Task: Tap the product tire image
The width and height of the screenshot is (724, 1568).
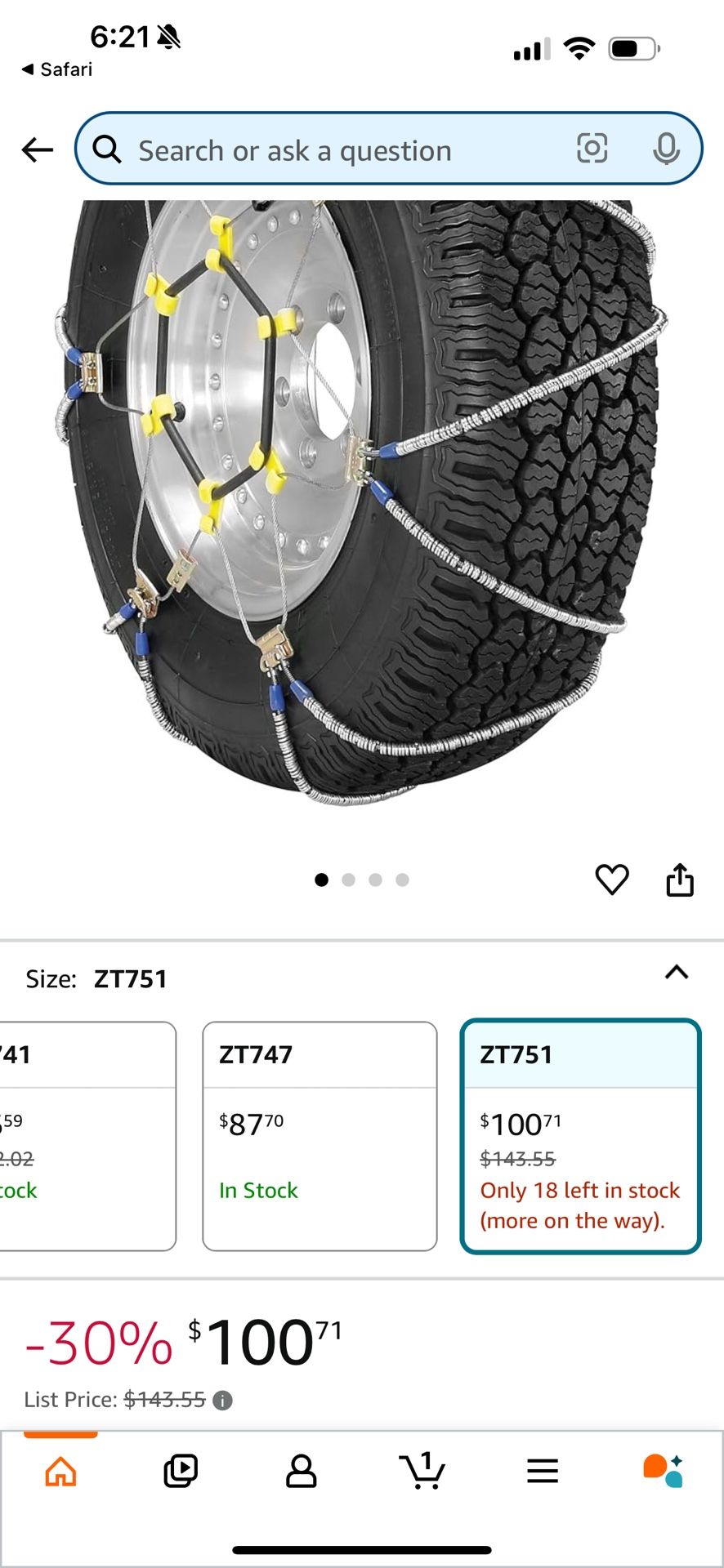Action: click(x=362, y=506)
